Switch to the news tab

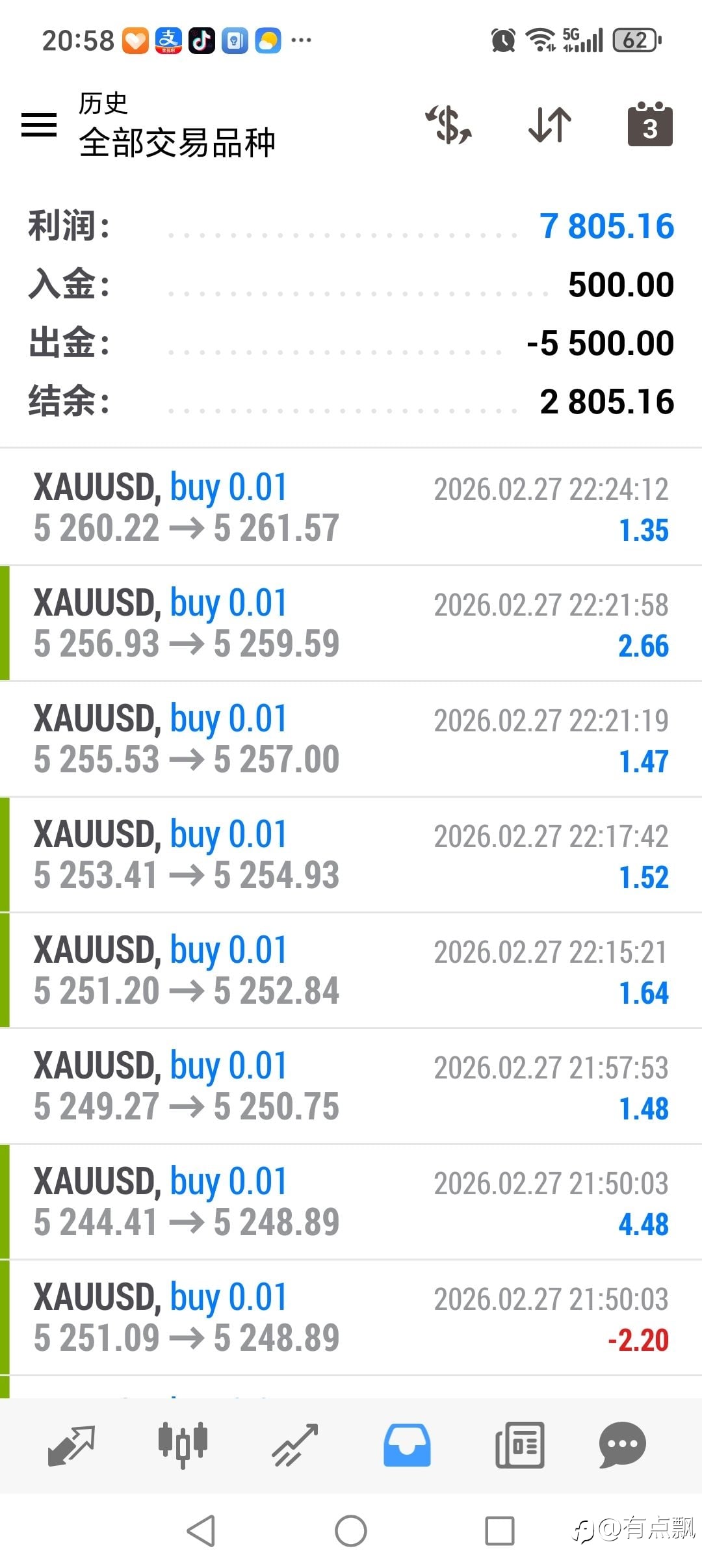[x=519, y=1445]
